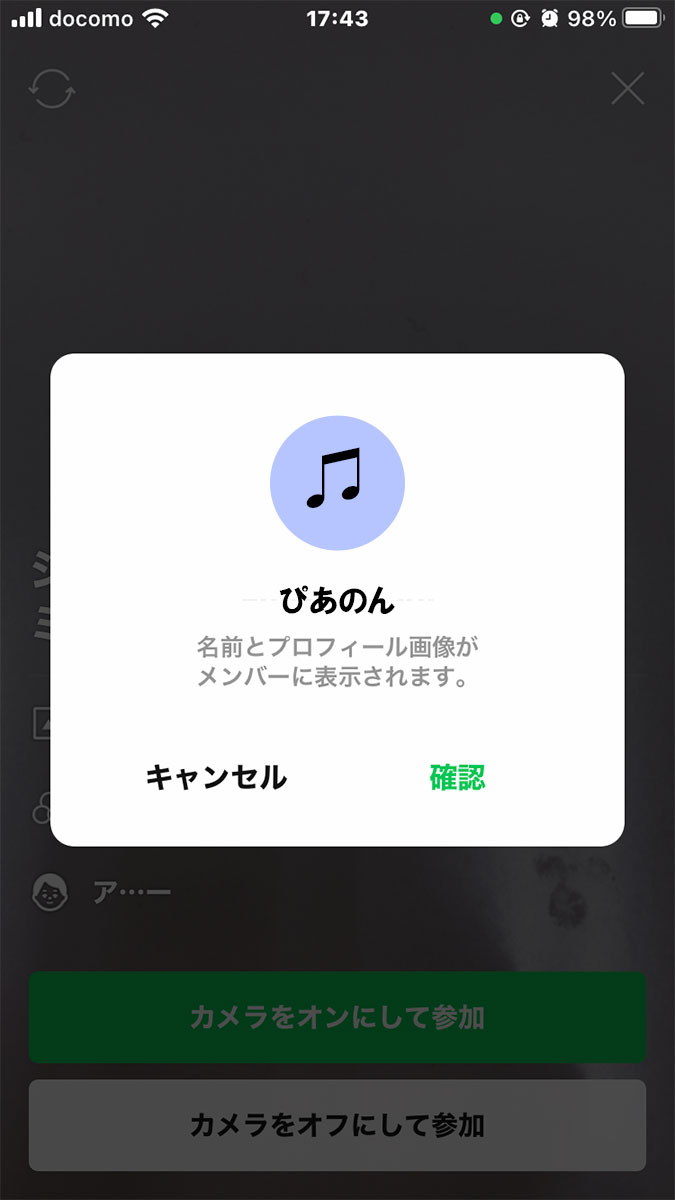The width and height of the screenshot is (675, 1200).
Task: Confirm with the 確認 button
Action: coord(457,777)
